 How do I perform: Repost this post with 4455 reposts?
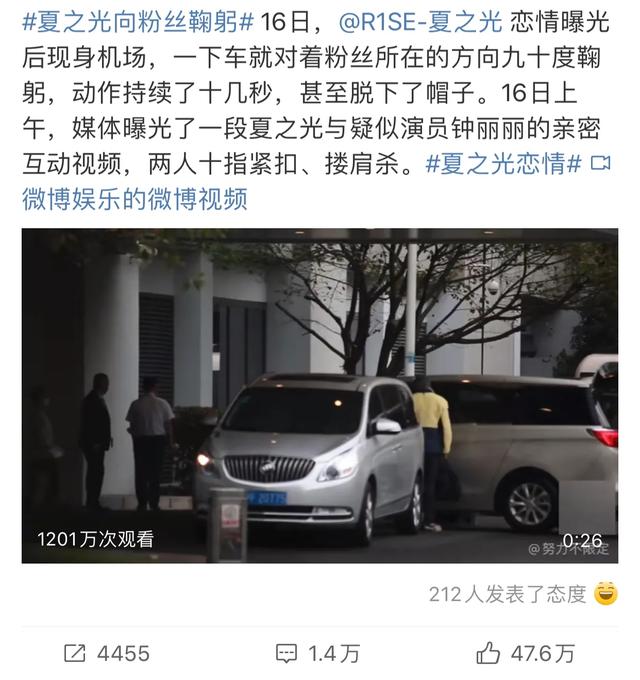106,653
